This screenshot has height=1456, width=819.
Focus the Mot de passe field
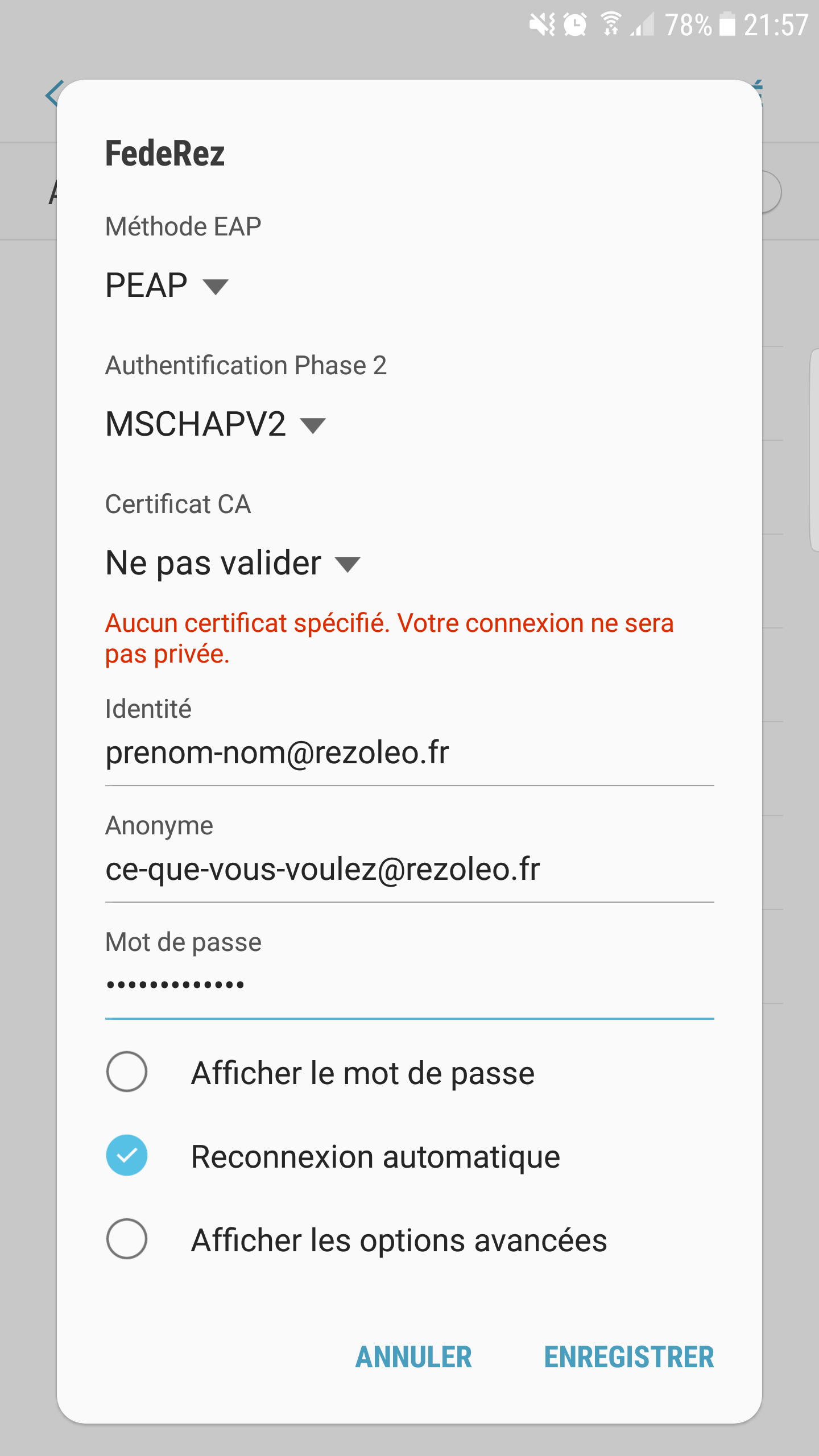point(408,986)
